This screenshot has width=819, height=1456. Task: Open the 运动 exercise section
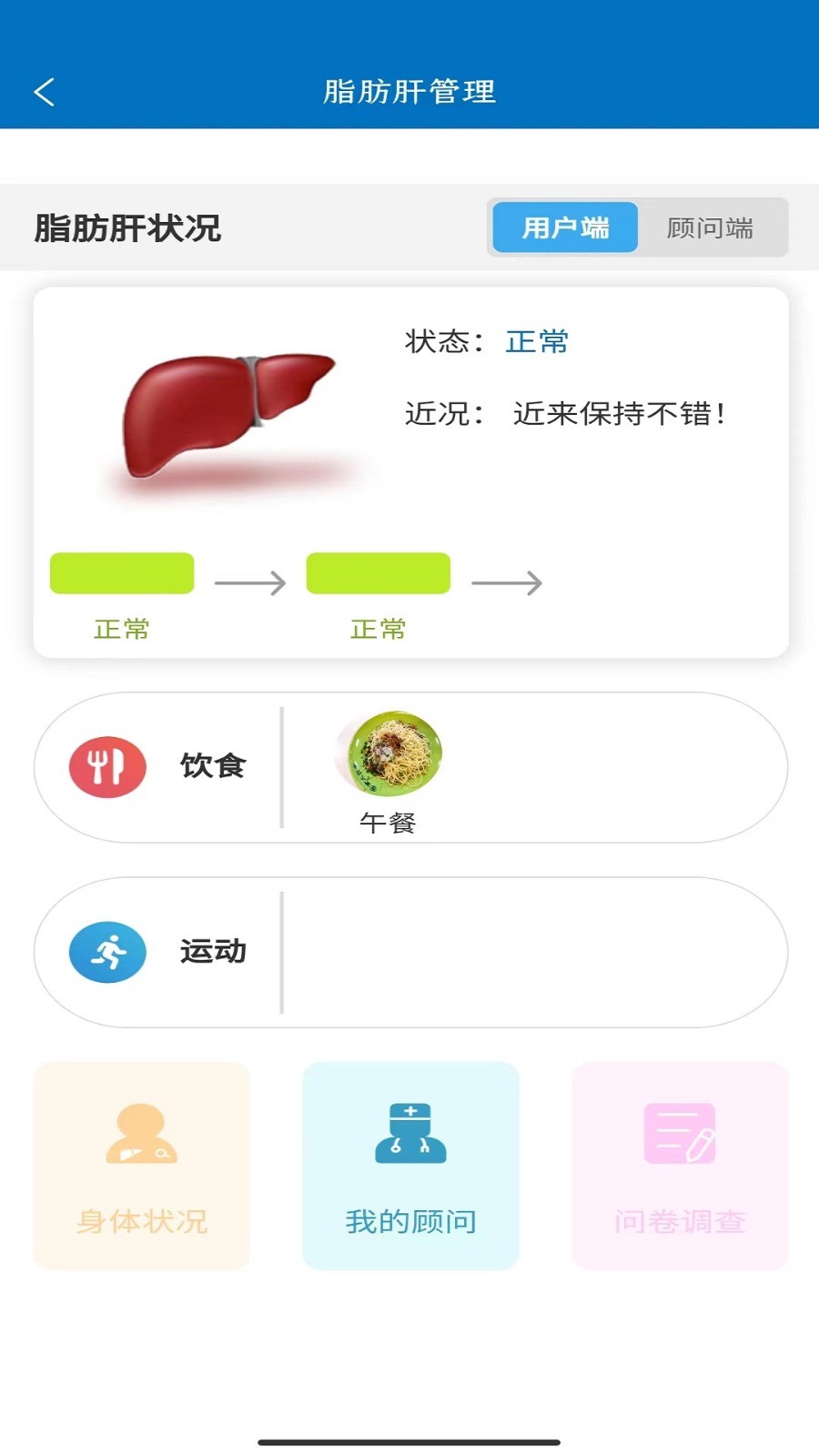click(x=158, y=953)
